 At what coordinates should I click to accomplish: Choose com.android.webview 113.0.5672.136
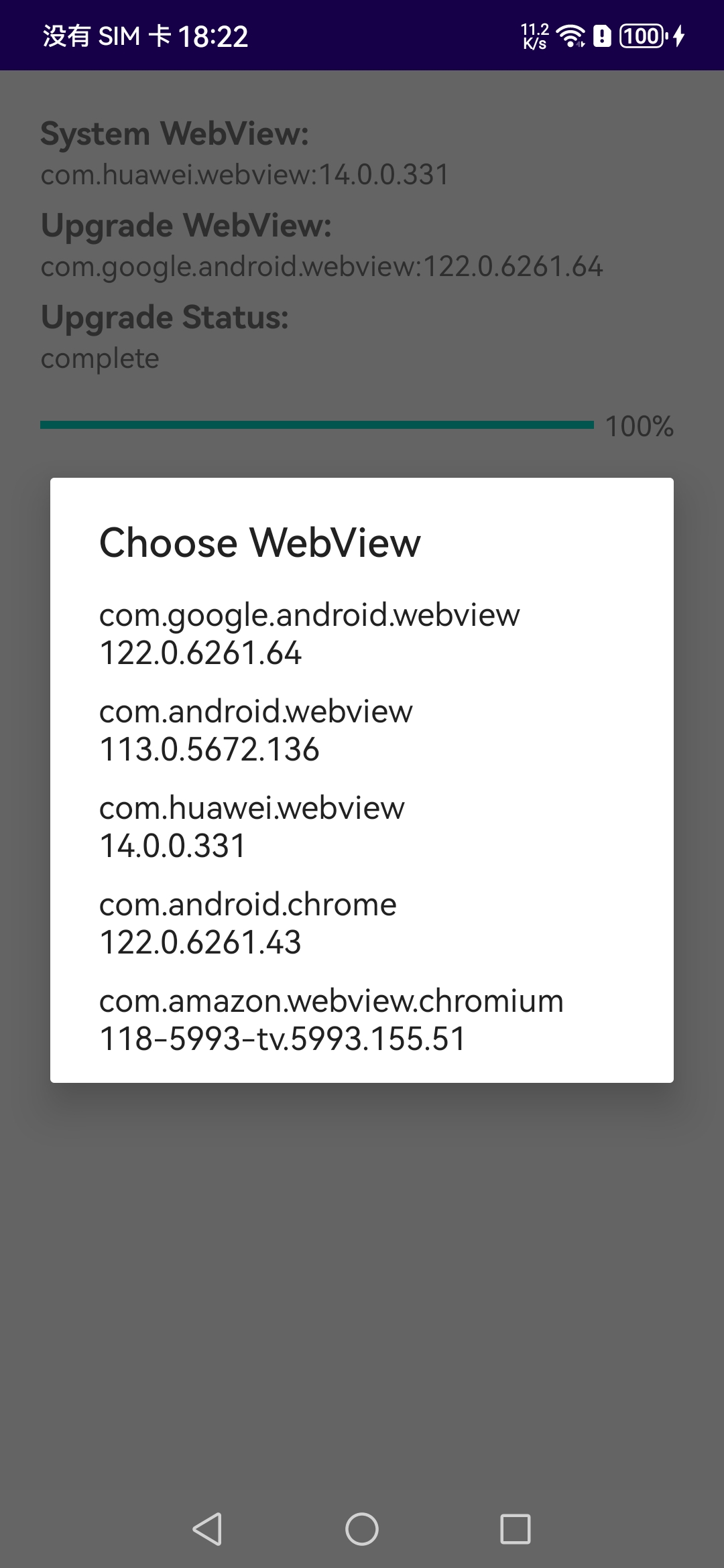point(362,730)
